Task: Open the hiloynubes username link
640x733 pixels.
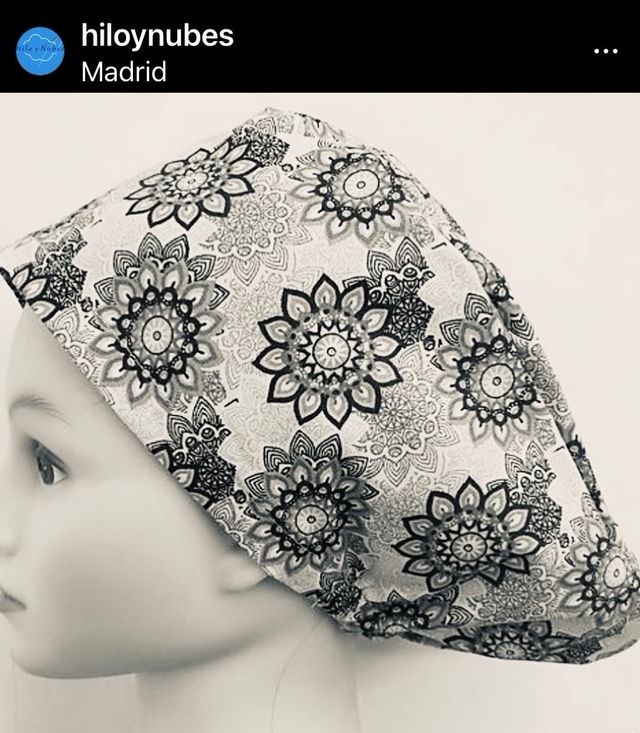Action: pyautogui.click(x=156, y=36)
